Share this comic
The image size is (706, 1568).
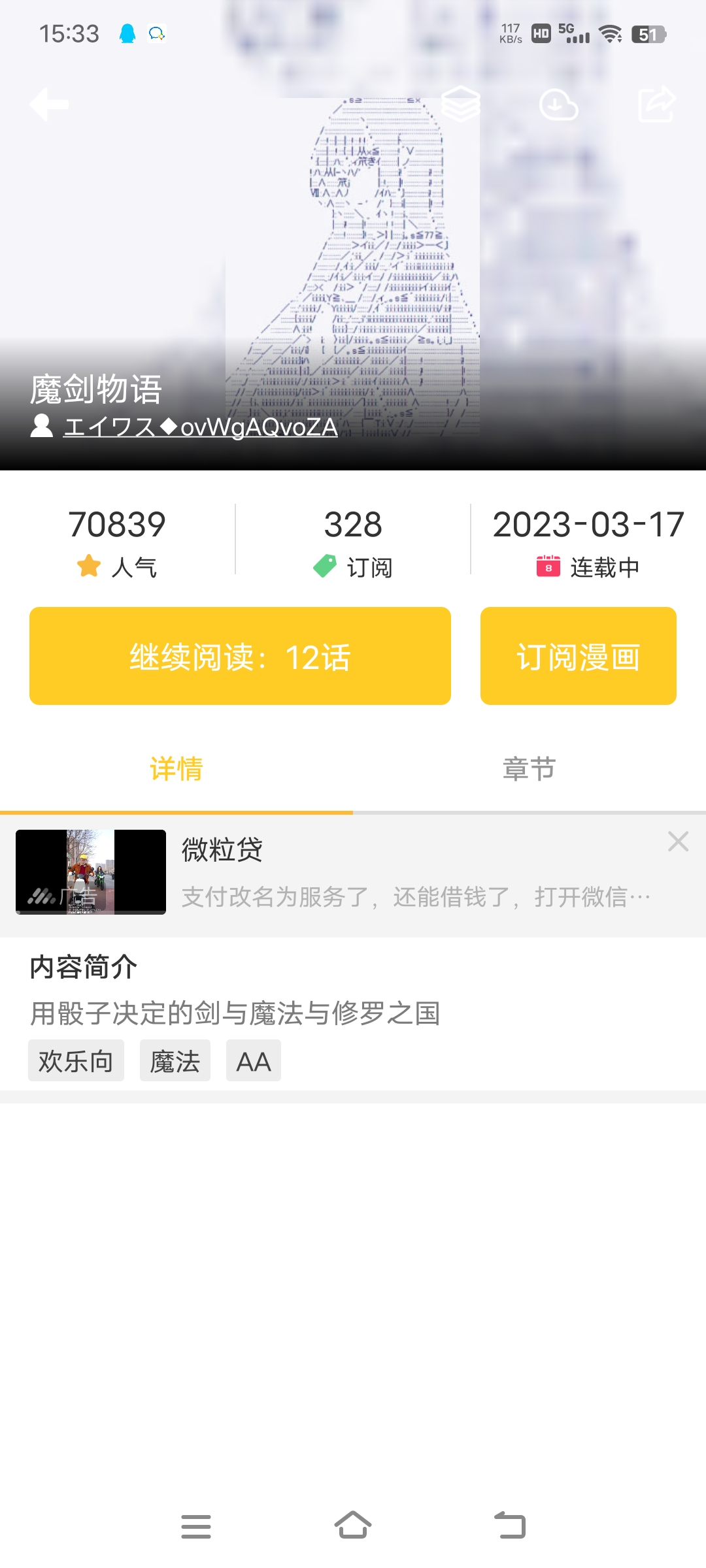point(656,104)
